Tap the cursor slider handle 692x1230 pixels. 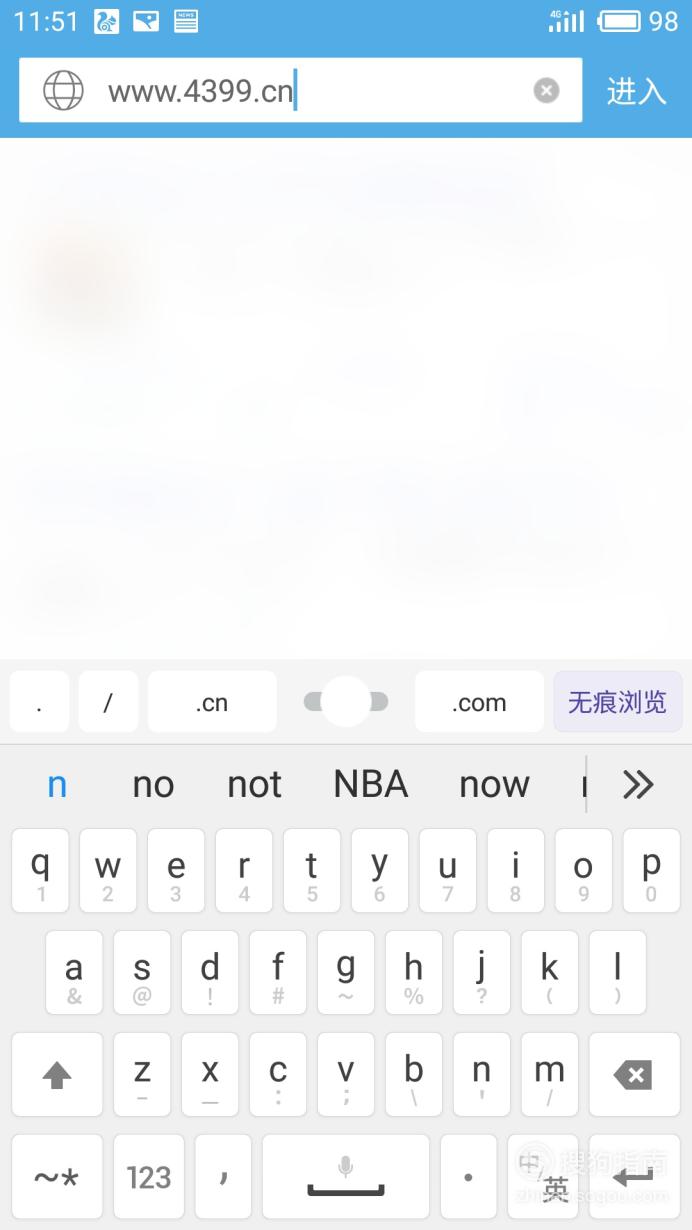click(x=346, y=701)
